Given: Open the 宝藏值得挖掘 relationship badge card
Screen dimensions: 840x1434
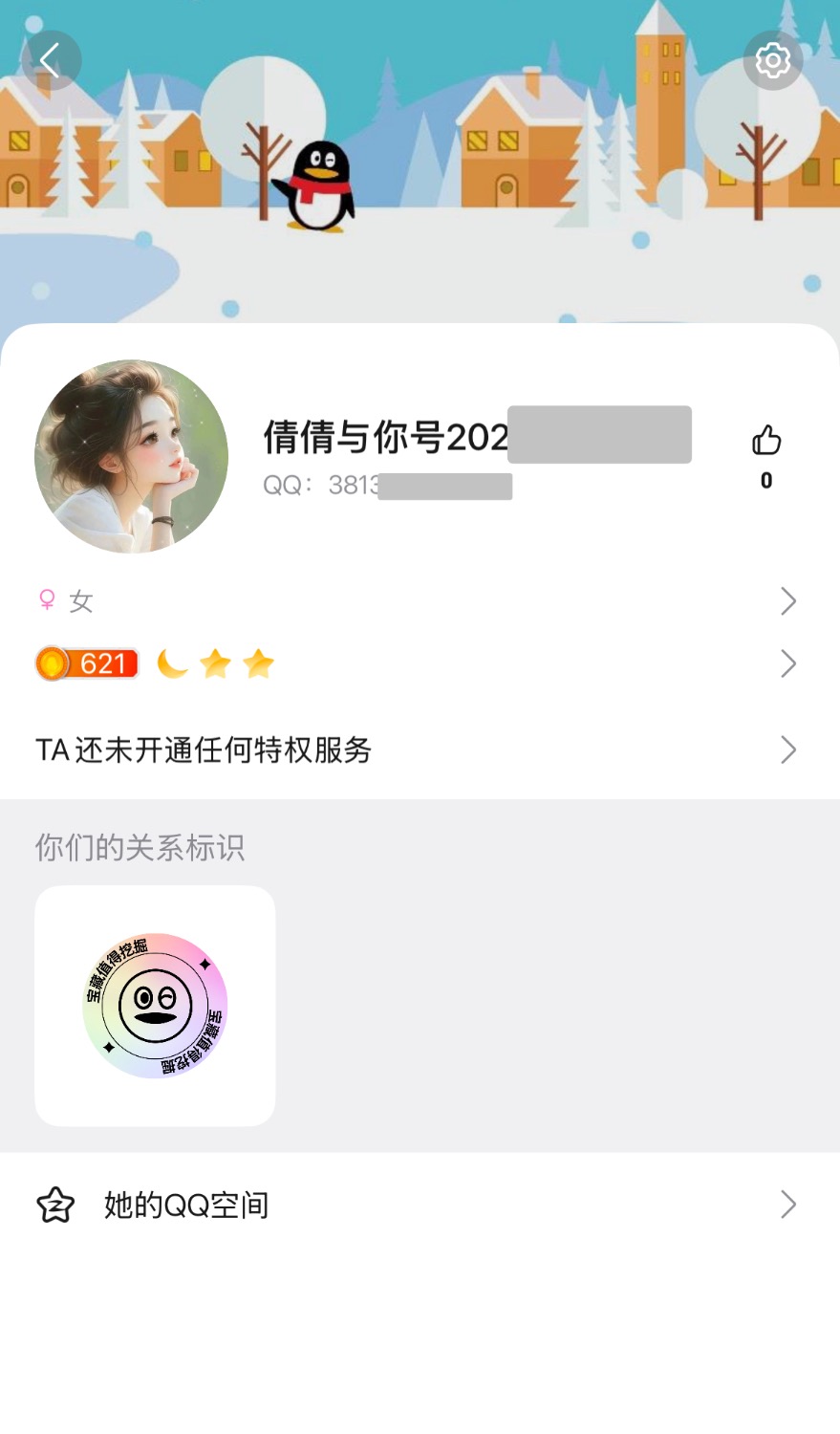Looking at the screenshot, I should click(x=155, y=1006).
